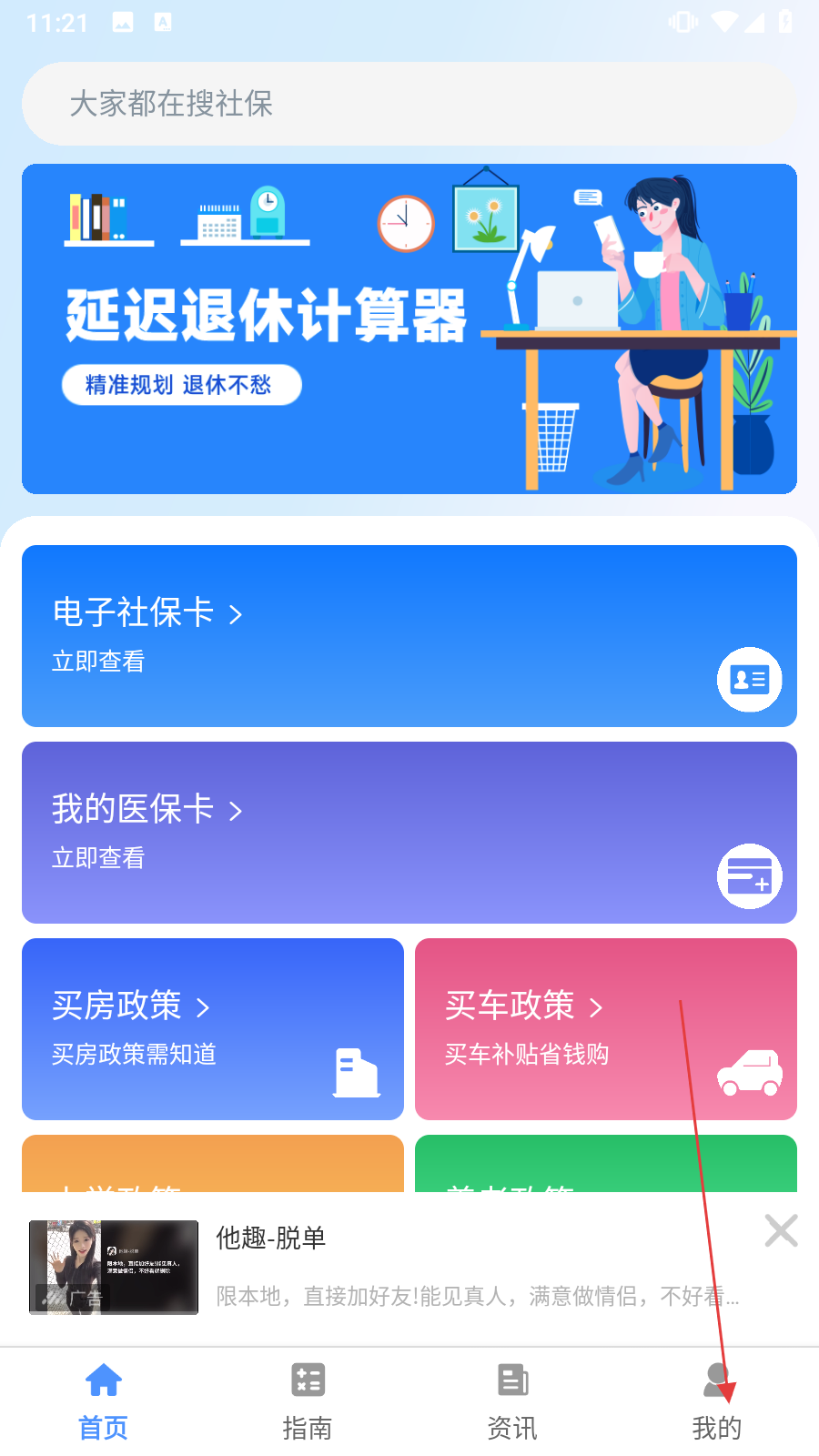
Task: Tap the search box with 大家都在搜社保
Action: [x=409, y=104]
